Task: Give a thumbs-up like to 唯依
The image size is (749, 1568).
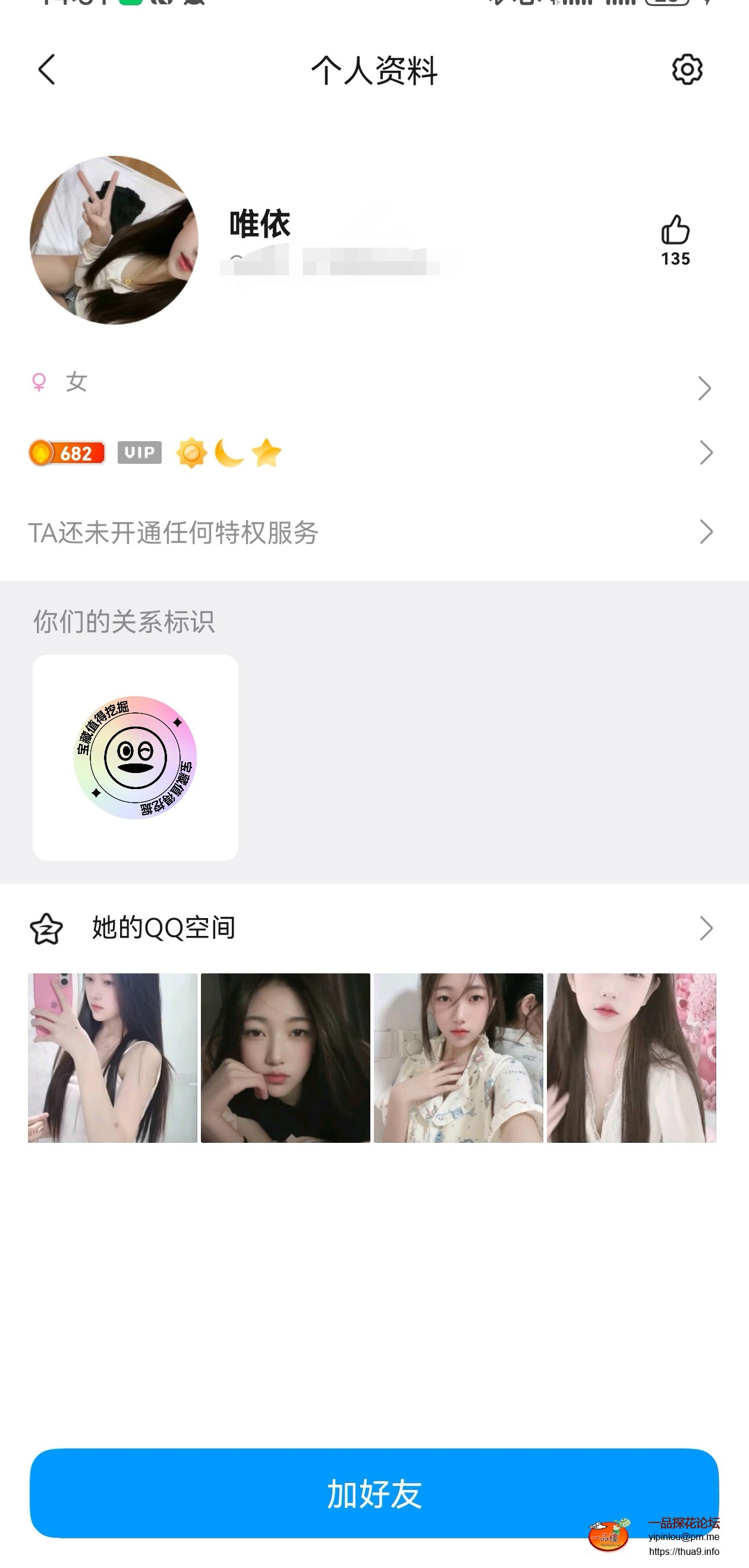Action: pyautogui.click(x=675, y=232)
